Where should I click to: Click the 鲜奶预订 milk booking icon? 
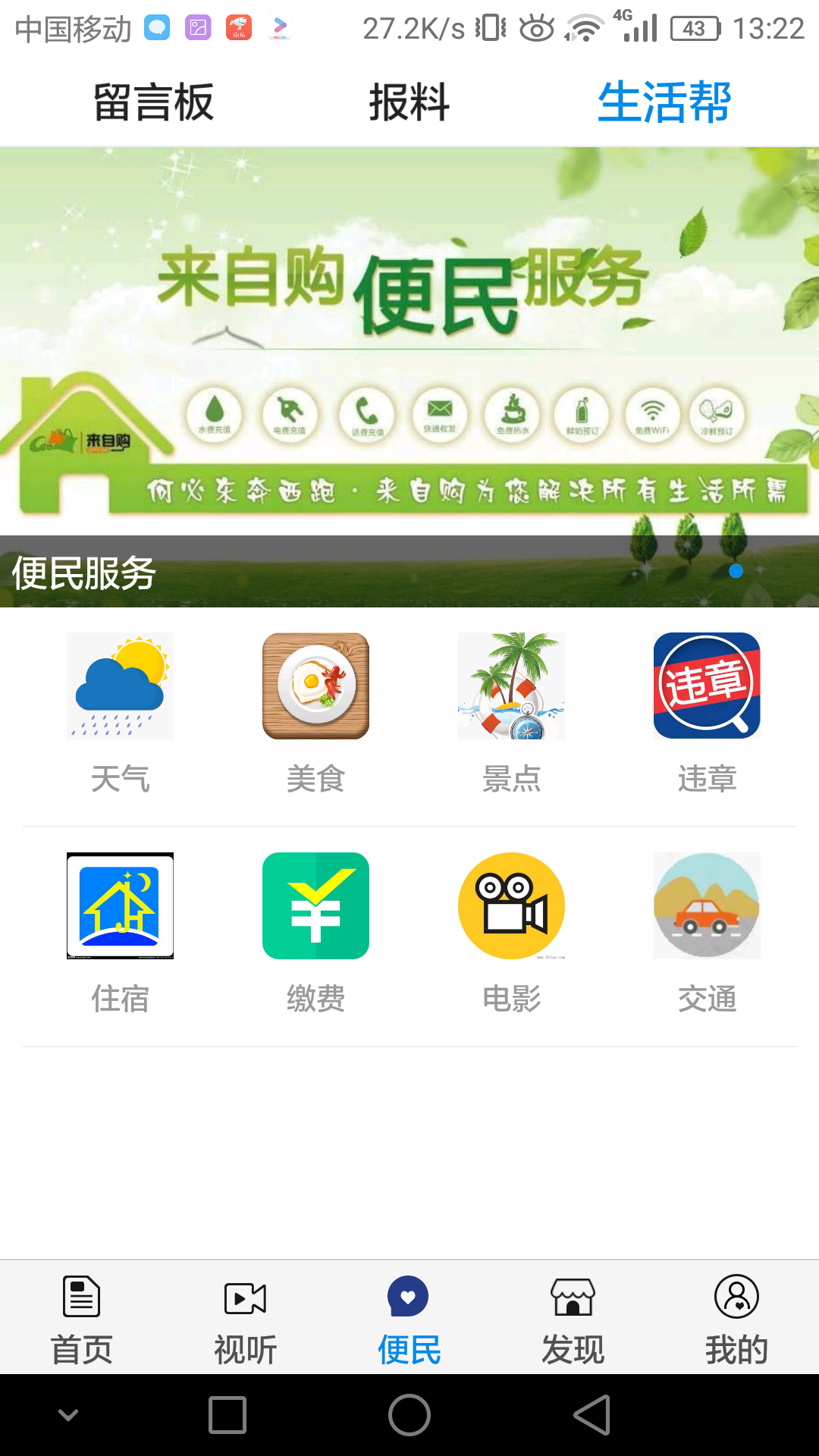tap(580, 413)
